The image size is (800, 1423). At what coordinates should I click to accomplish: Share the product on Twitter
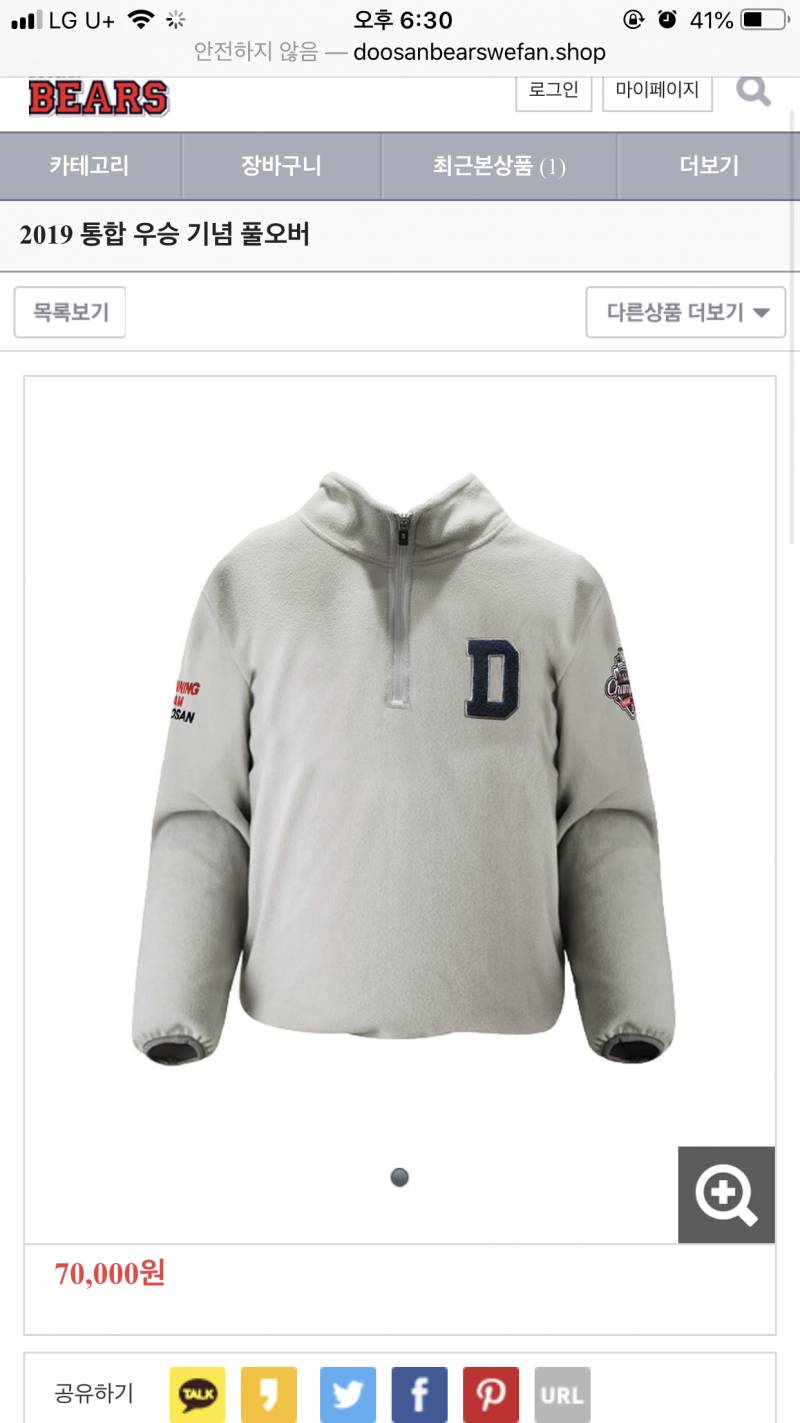pos(348,1394)
